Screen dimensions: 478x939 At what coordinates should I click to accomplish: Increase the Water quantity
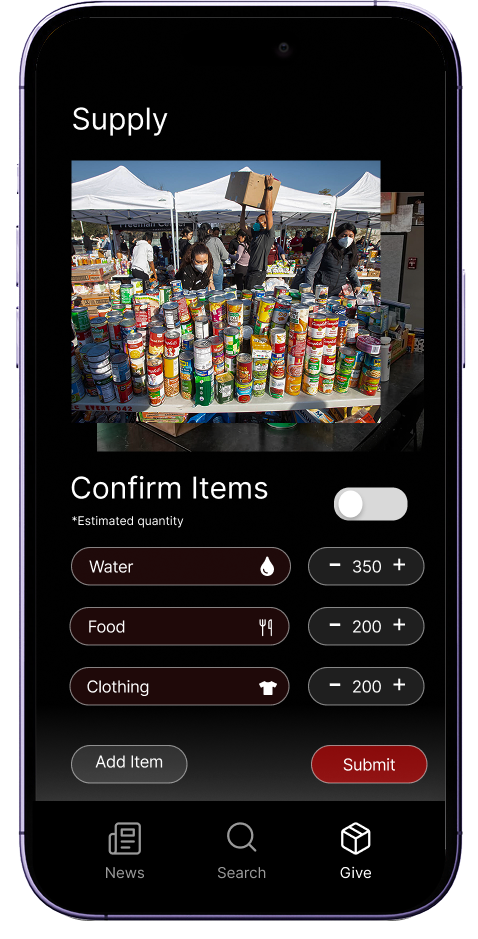coord(399,565)
